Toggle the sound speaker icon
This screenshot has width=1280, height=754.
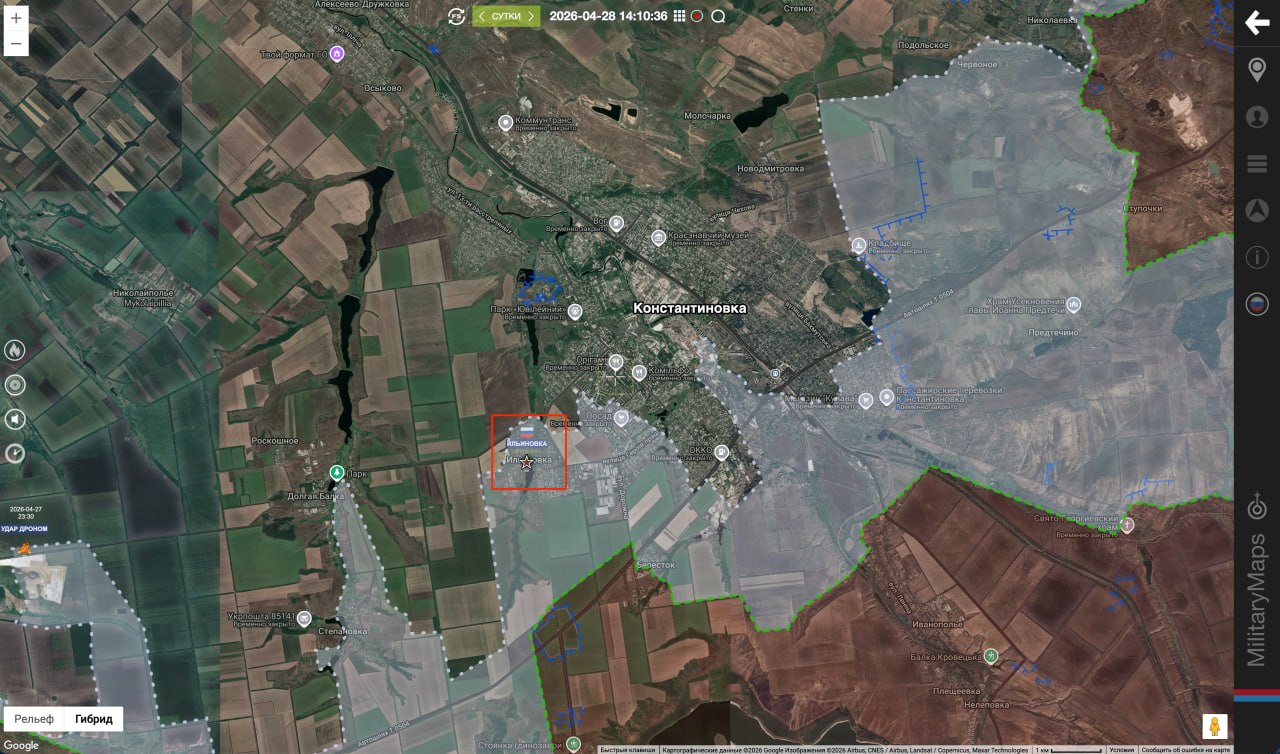pos(15,418)
